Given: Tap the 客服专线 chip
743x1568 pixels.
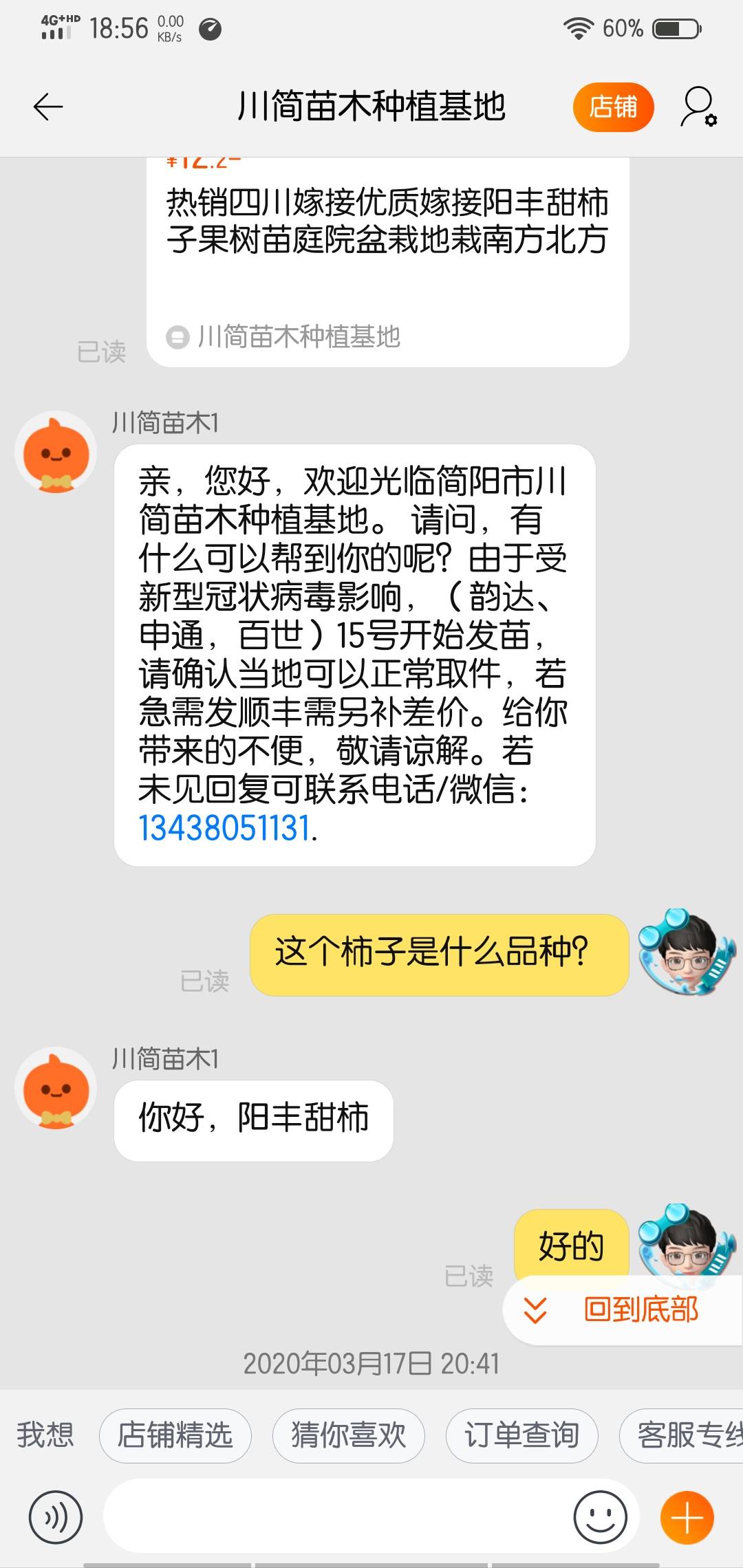Looking at the screenshot, I should [x=682, y=1435].
